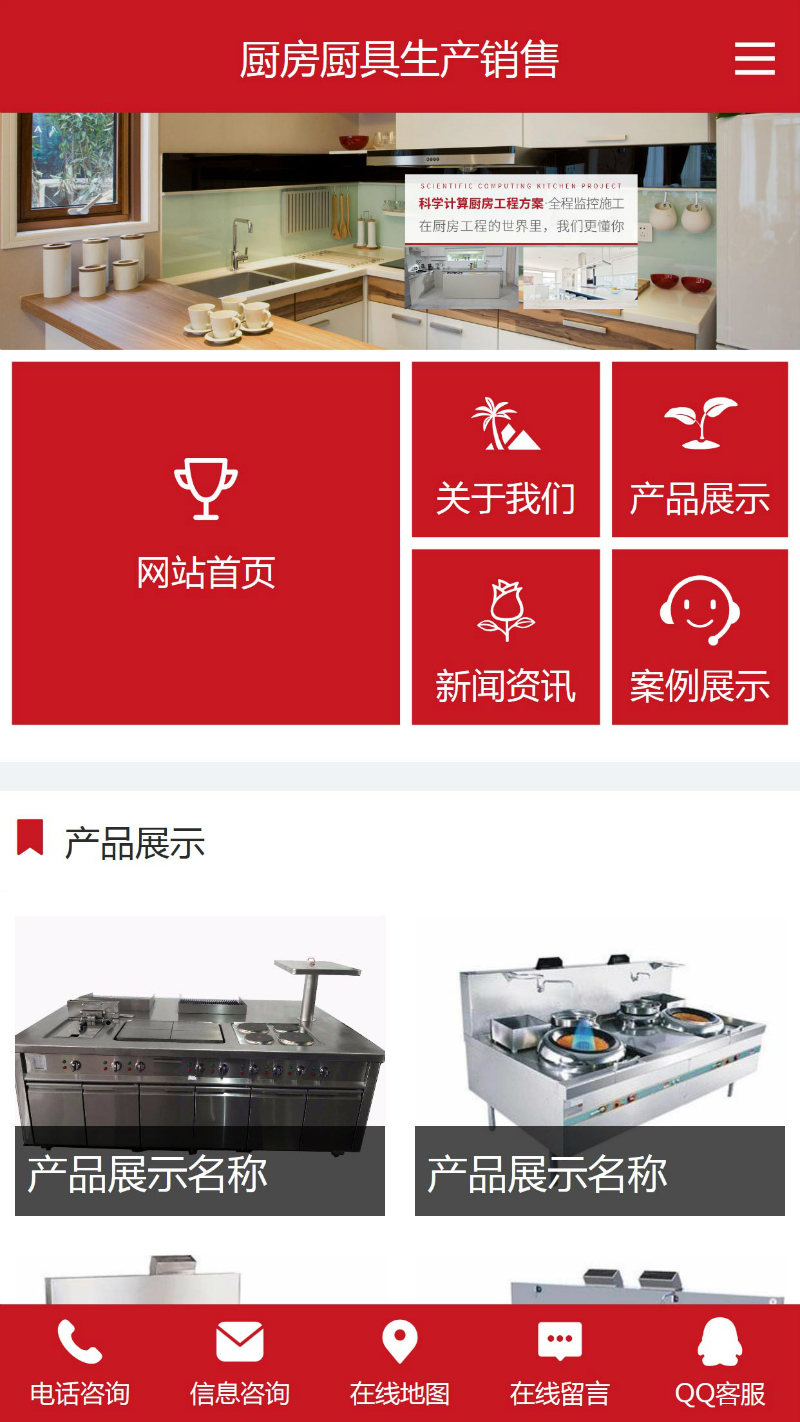
Task: Select 信息咨询 in bottom bar
Action: click(x=240, y=1363)
